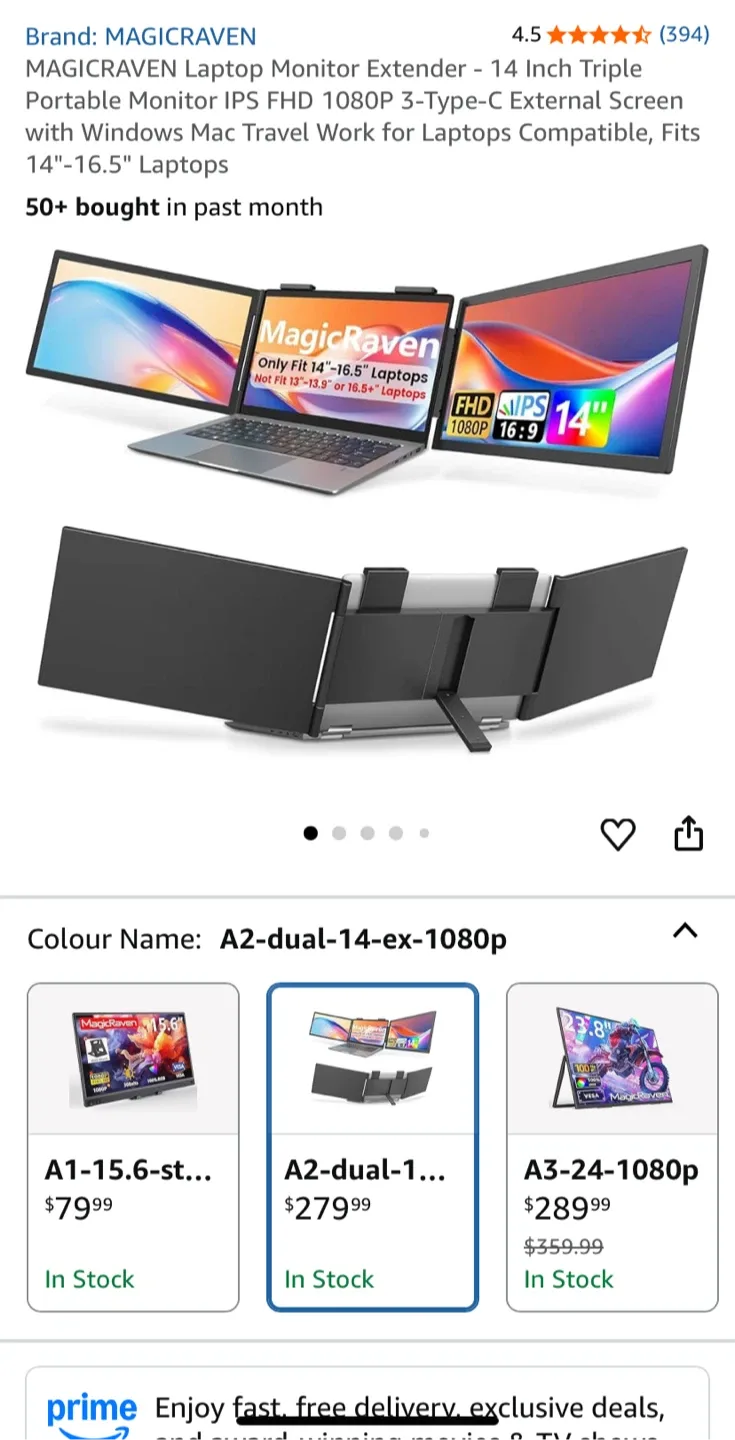Open the share options icon
Image resolution: width=735 pixels, height=1440 pixels.
click(x=688, y=833)
